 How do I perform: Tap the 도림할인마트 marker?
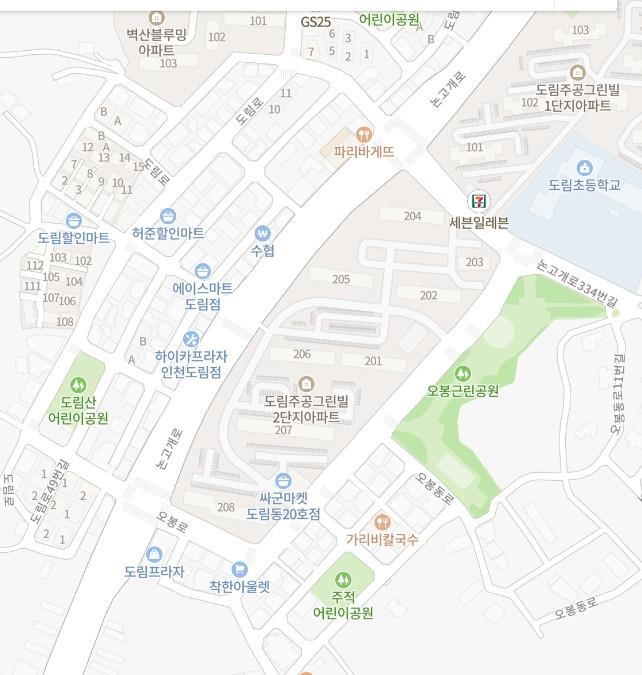pos(73,220)
